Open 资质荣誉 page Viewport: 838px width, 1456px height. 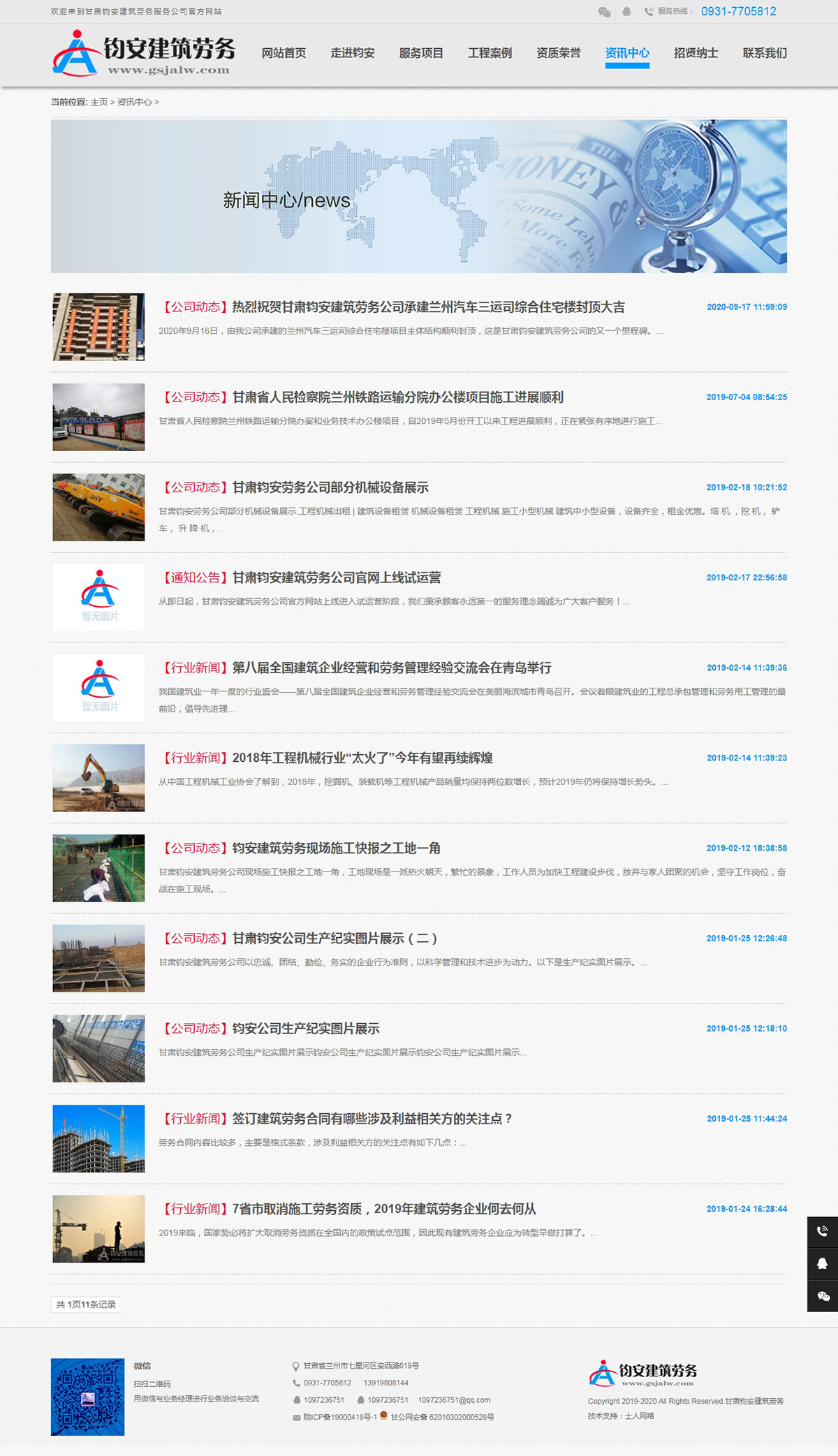click(558, 53)
